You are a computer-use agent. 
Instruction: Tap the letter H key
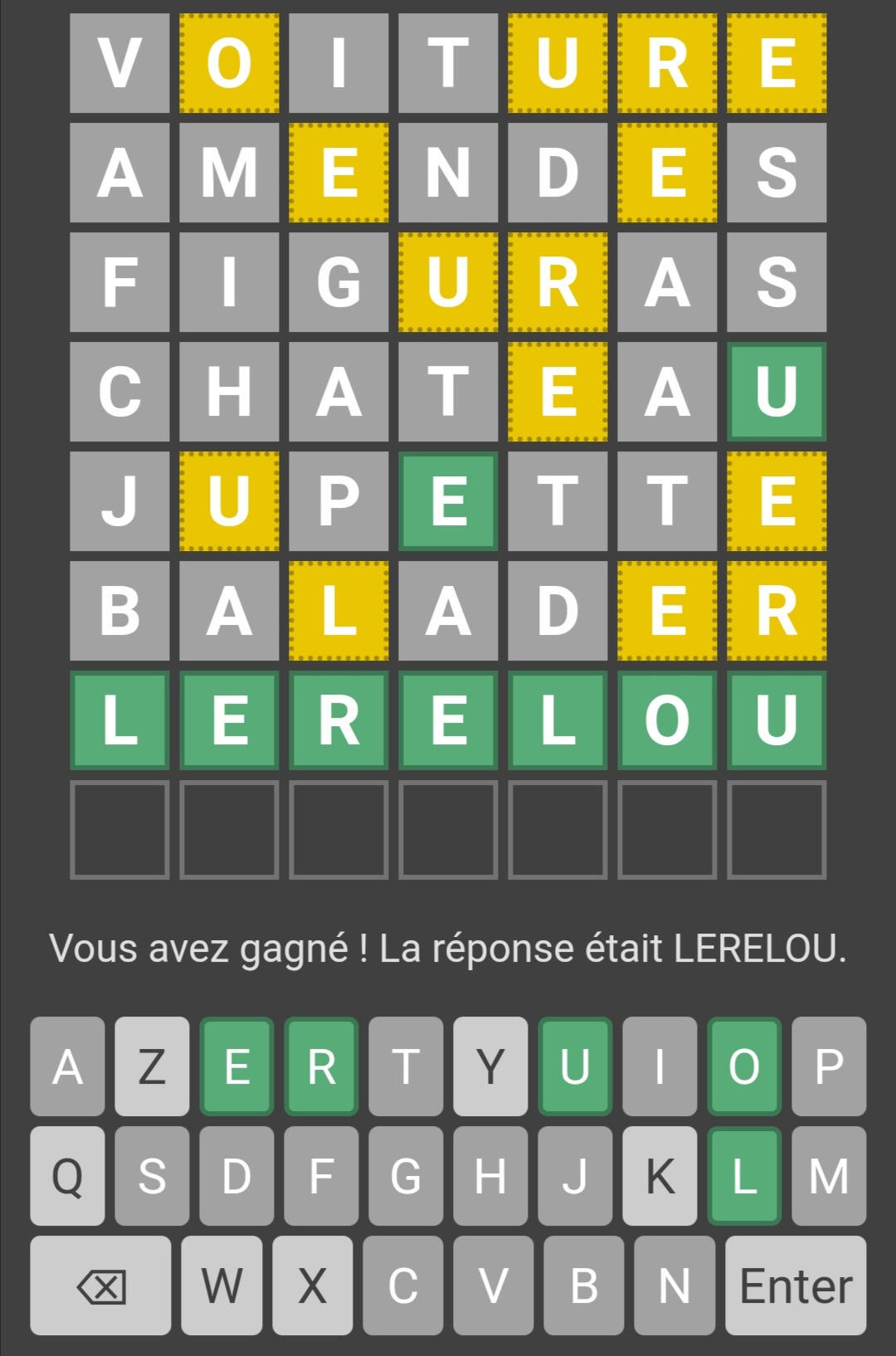pos(490,1176)
